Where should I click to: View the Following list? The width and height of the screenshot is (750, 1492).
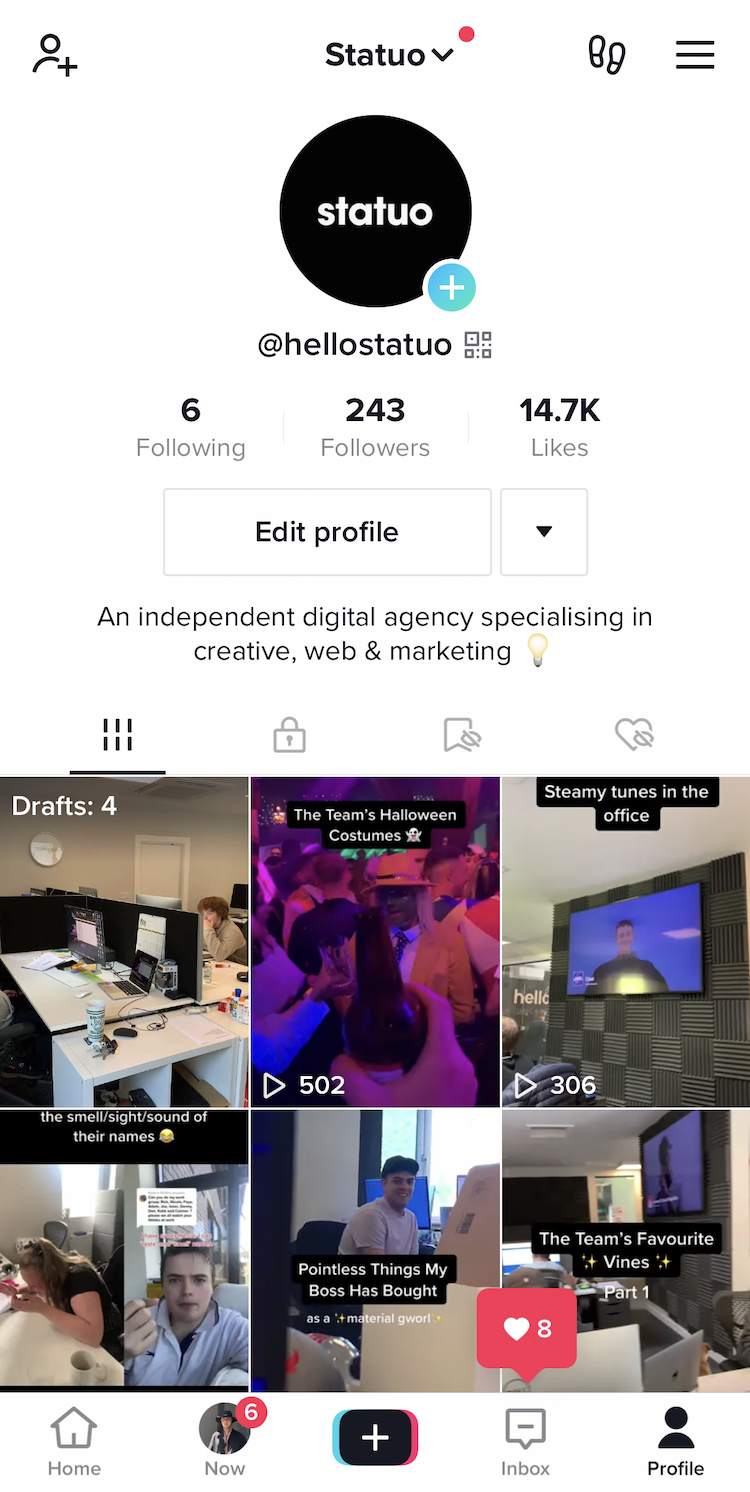pos(190,427)
